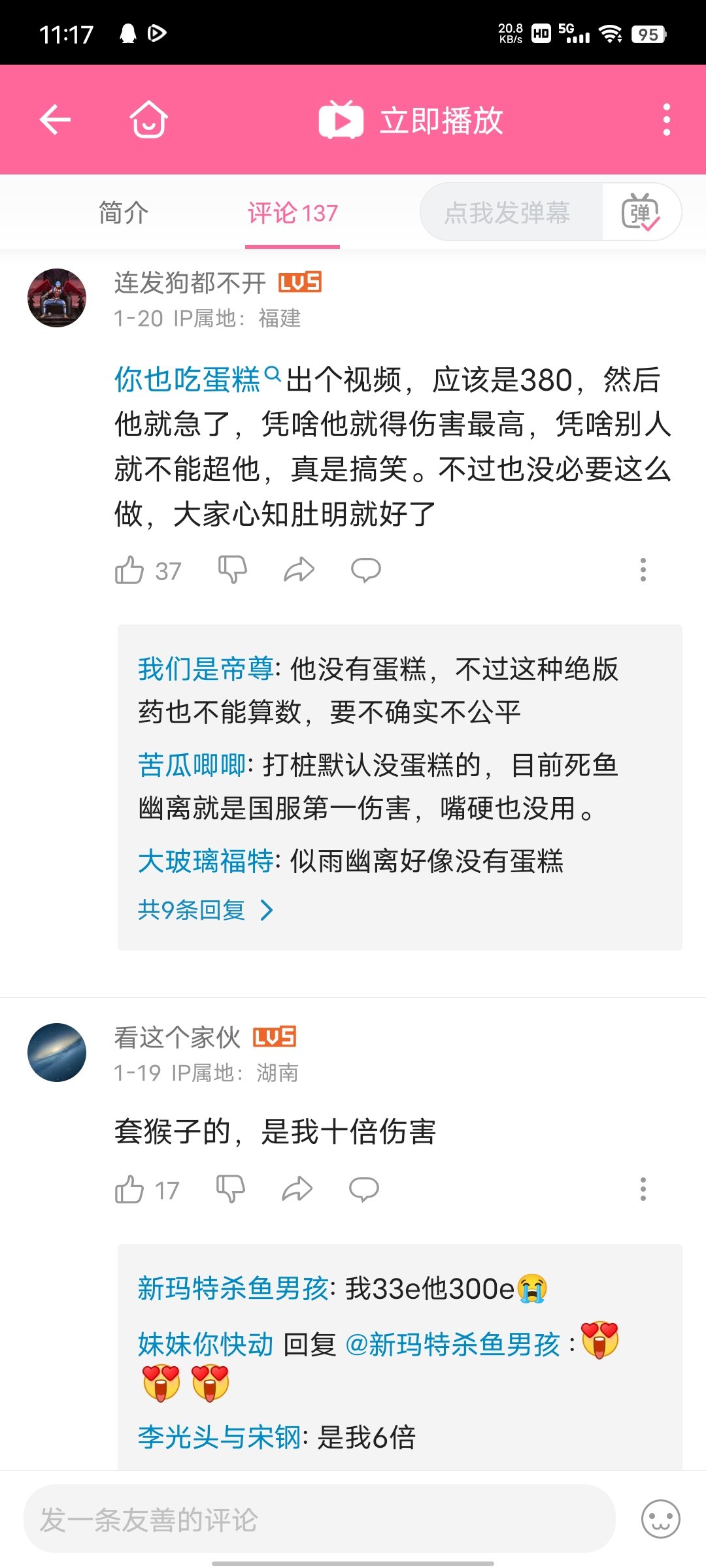Switch to the 简介 tab
Screen dimensions: 706x1568
(124, 213)
